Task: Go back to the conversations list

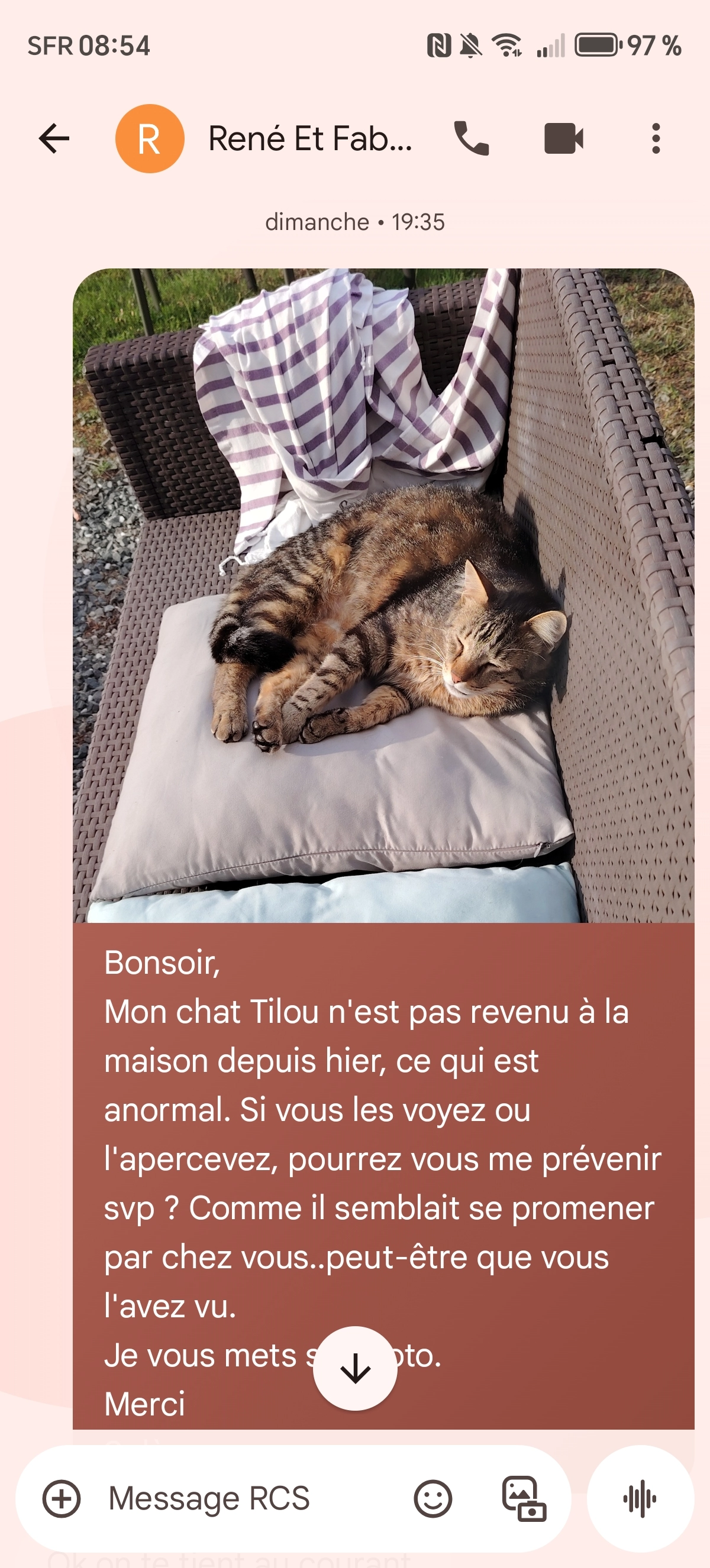Action: coord(54,139)
